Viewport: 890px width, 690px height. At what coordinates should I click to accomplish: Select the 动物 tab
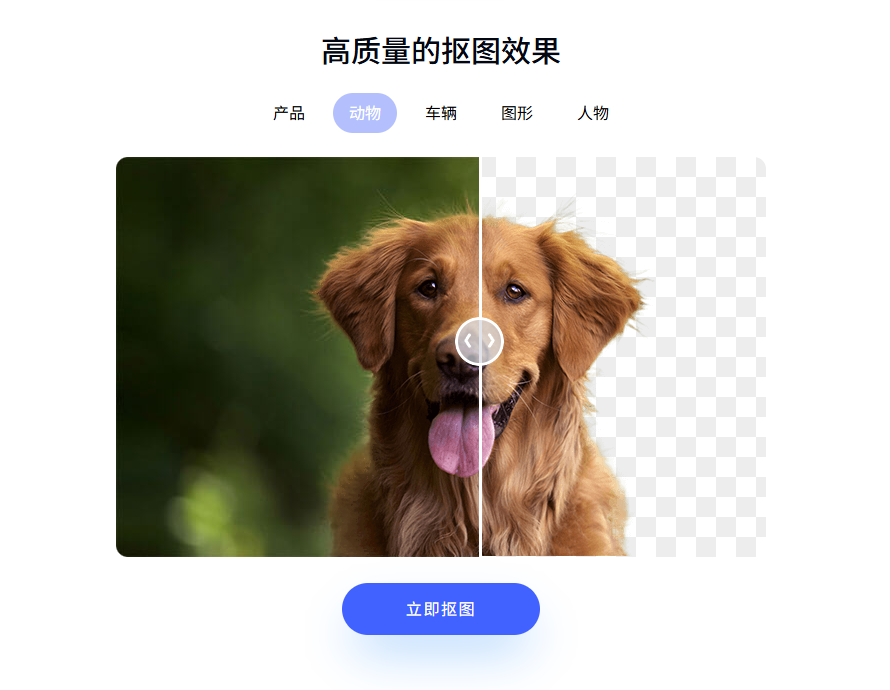click(365, 113)
